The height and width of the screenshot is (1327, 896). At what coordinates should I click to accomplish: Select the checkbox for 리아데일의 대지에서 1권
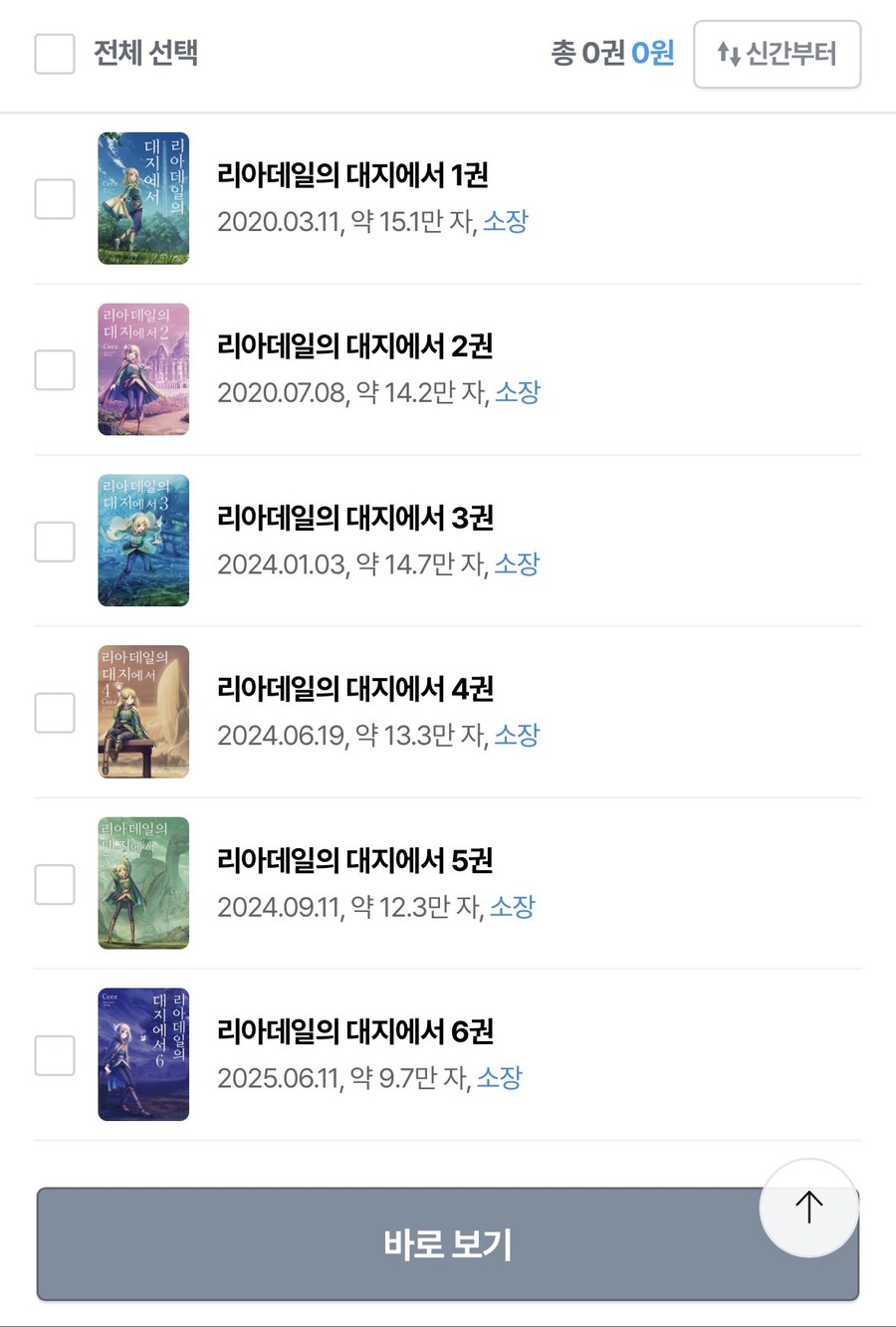click(x=55, y=199)
